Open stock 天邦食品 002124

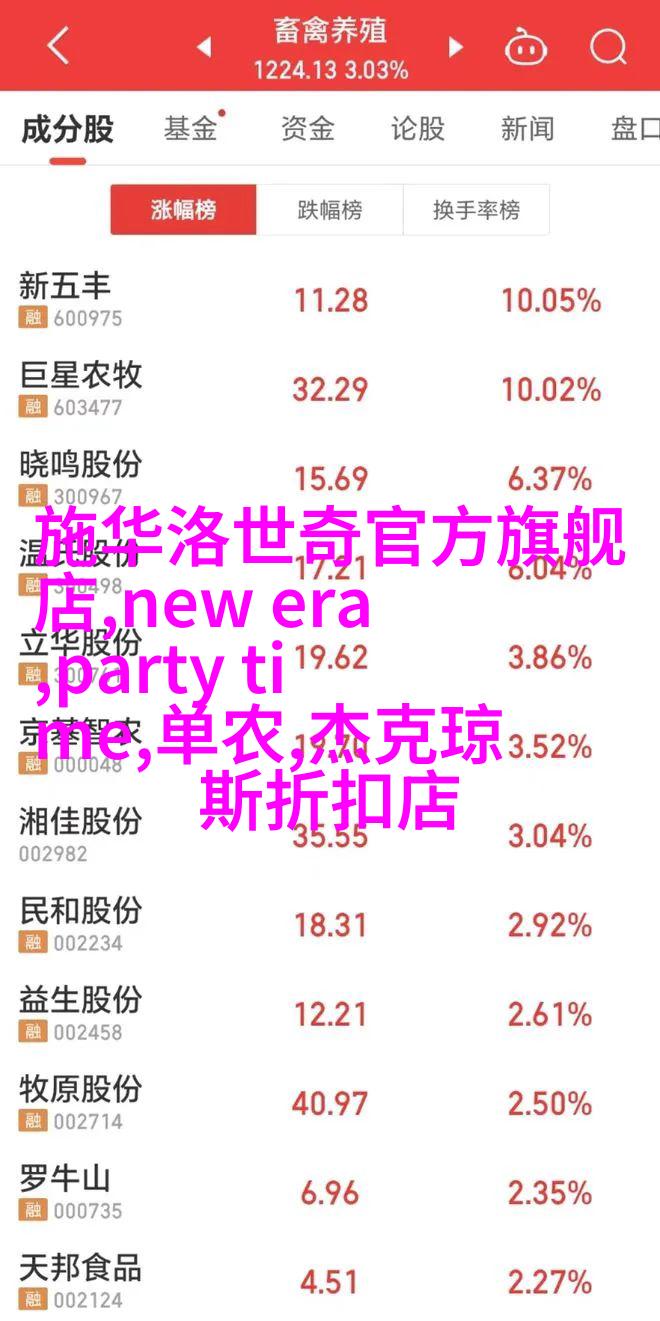pyautogui.click(x=330, y=1280)
